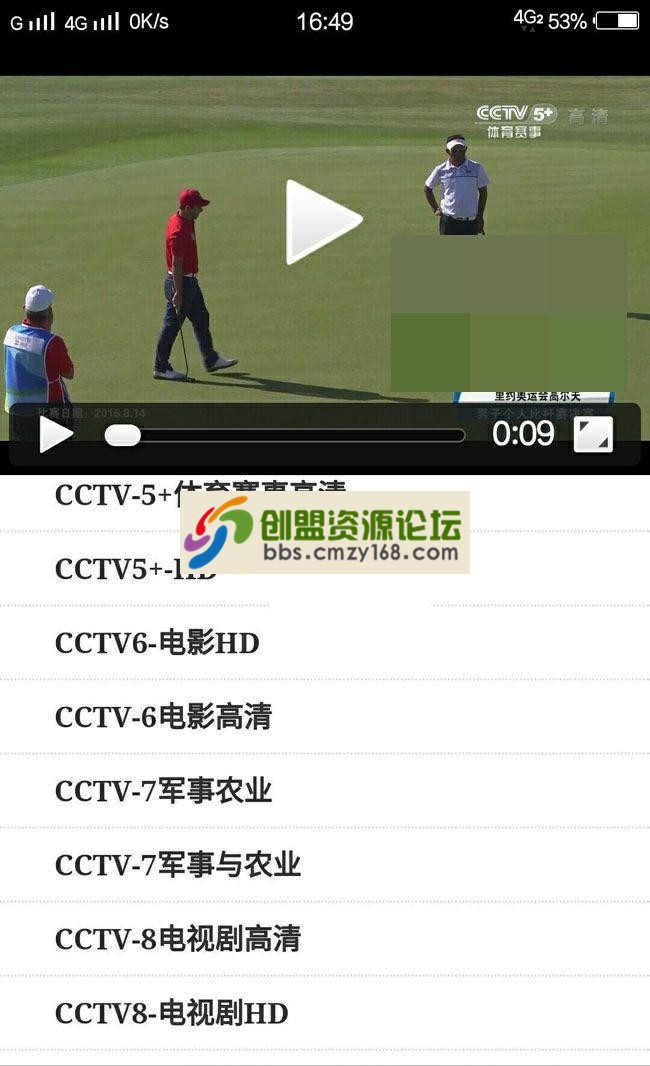Watch the CCTV-8电视剧高清 channel
This screenshot has width=650, height=1066.
tap(178, 939)
